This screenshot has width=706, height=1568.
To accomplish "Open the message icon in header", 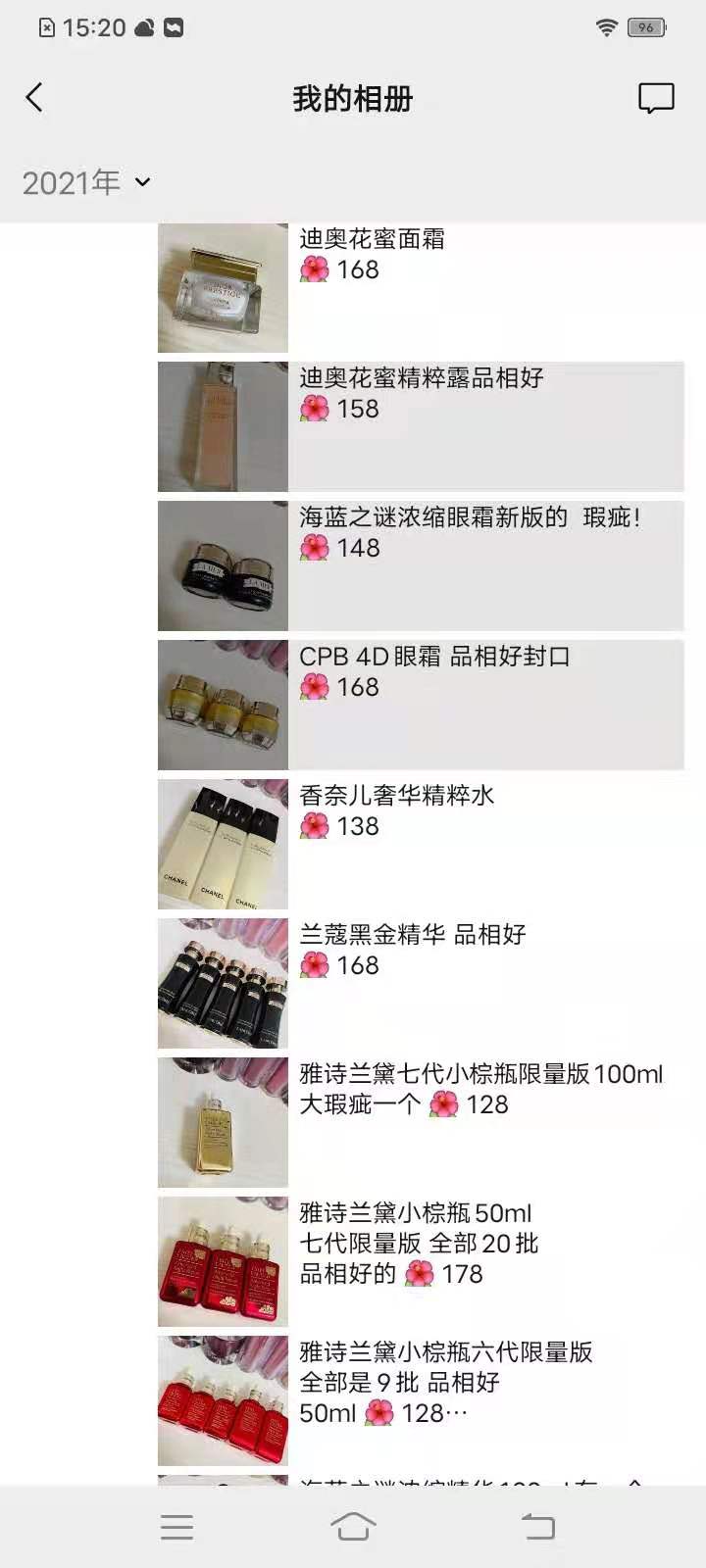I will [656, 98].
